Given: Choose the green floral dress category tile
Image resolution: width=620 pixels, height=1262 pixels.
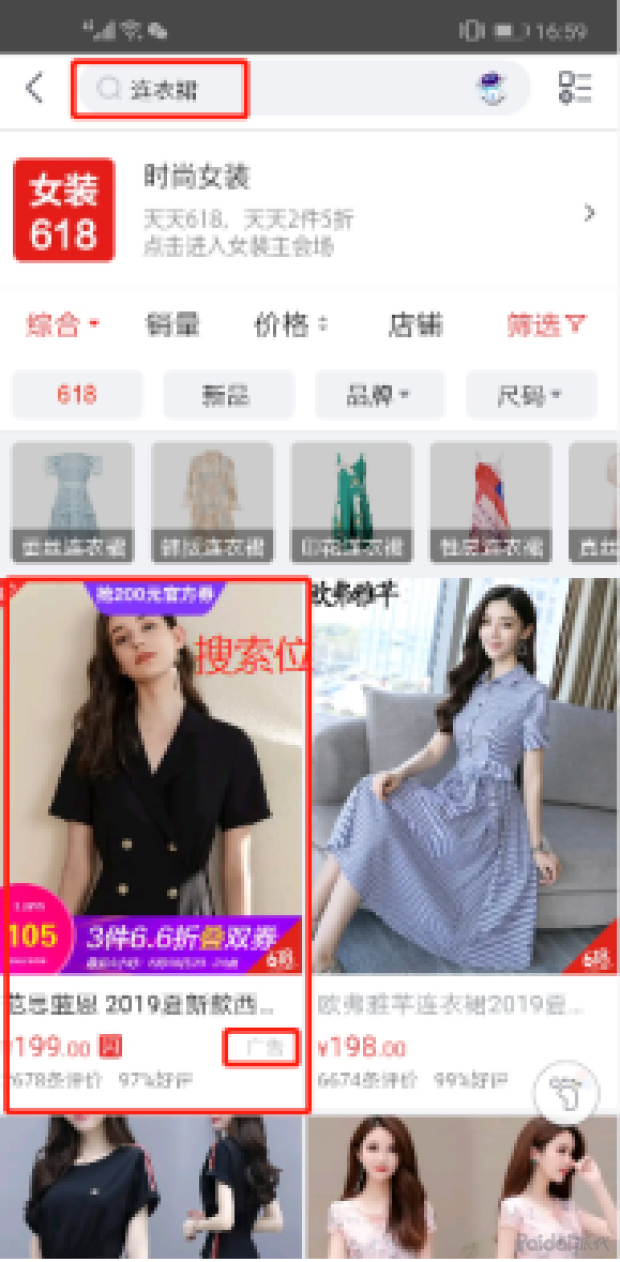Looking at the screenshot, I should tap(351, 502).
